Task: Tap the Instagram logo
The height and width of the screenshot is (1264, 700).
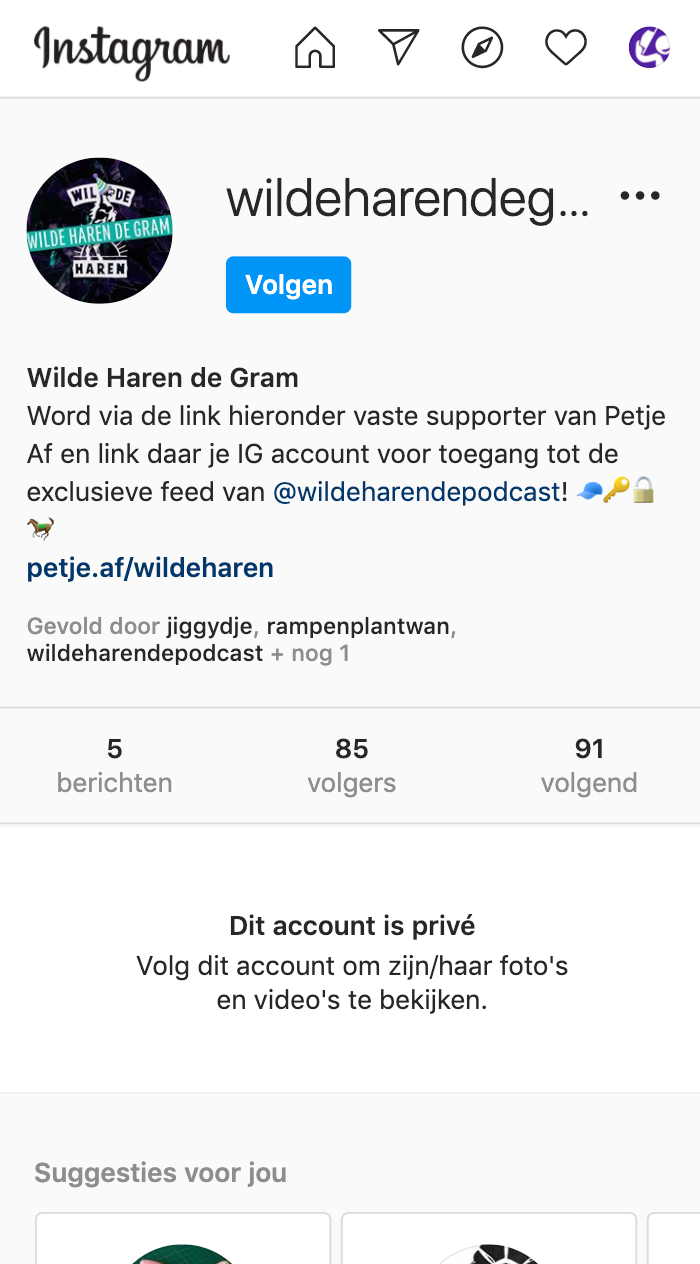Action: click(x=131, y=50)
